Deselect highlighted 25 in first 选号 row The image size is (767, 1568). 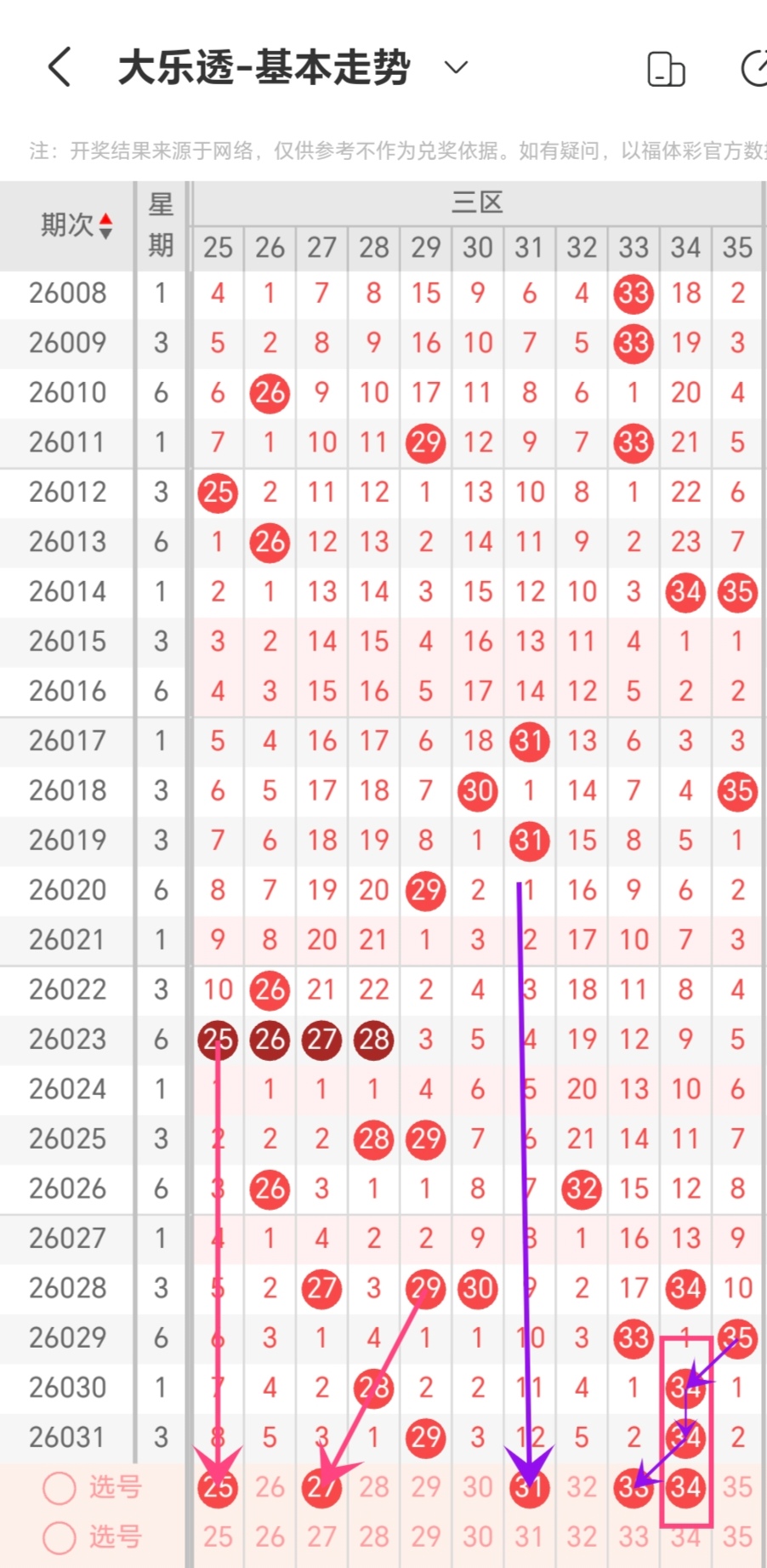(x=218, y=1487)
